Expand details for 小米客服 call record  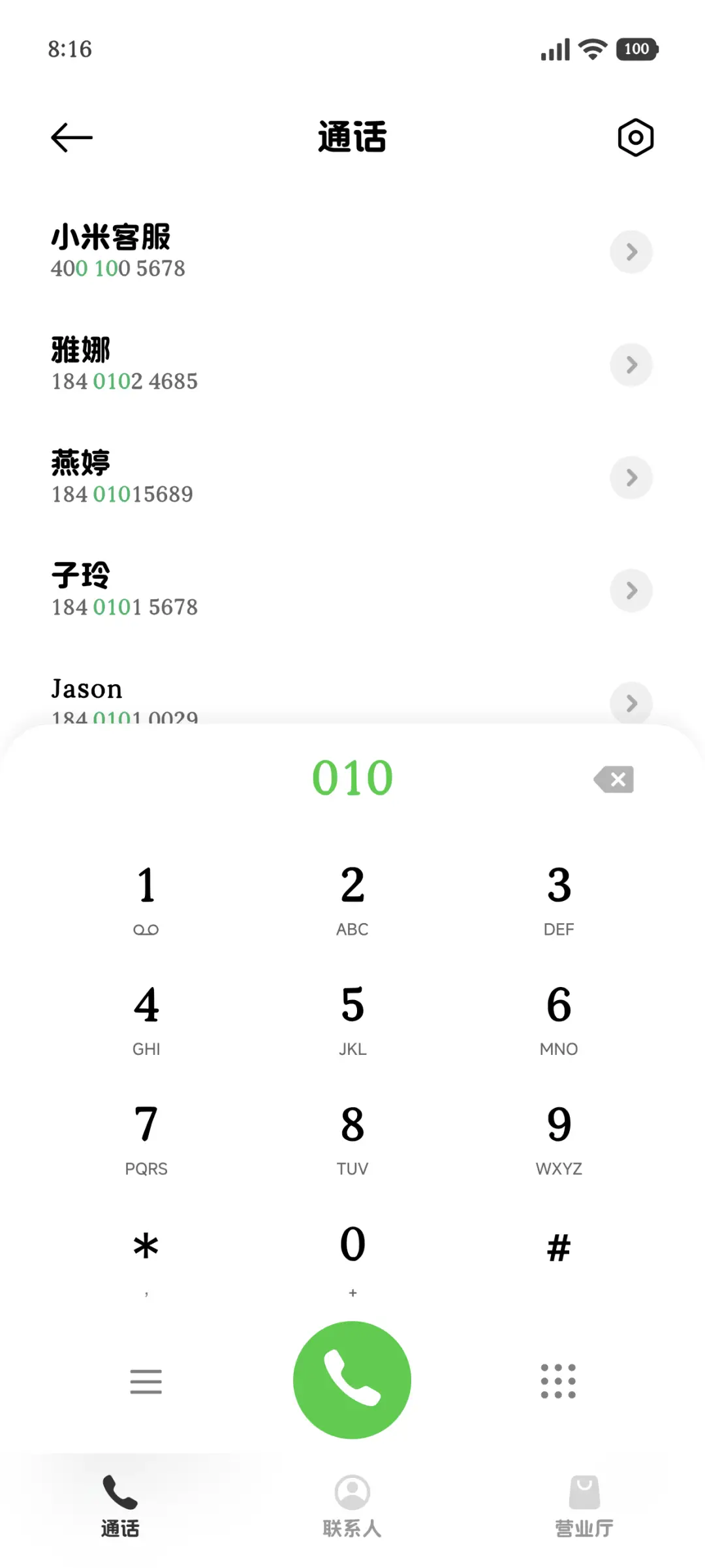pyautogui.click(x=631, y=252)
